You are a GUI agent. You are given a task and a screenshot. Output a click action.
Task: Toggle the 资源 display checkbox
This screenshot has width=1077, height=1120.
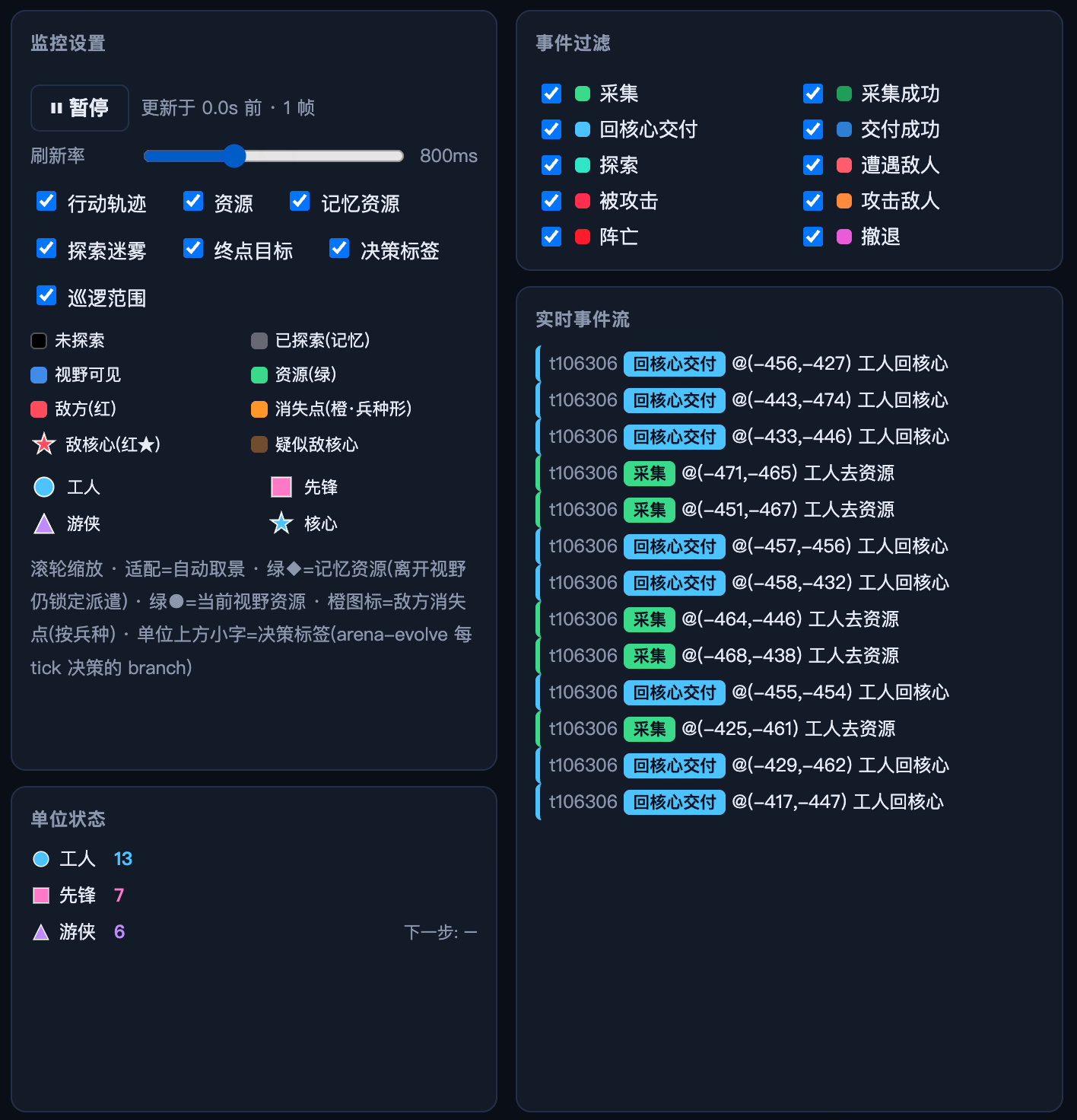pyautogui.click(x=193, y=201)
